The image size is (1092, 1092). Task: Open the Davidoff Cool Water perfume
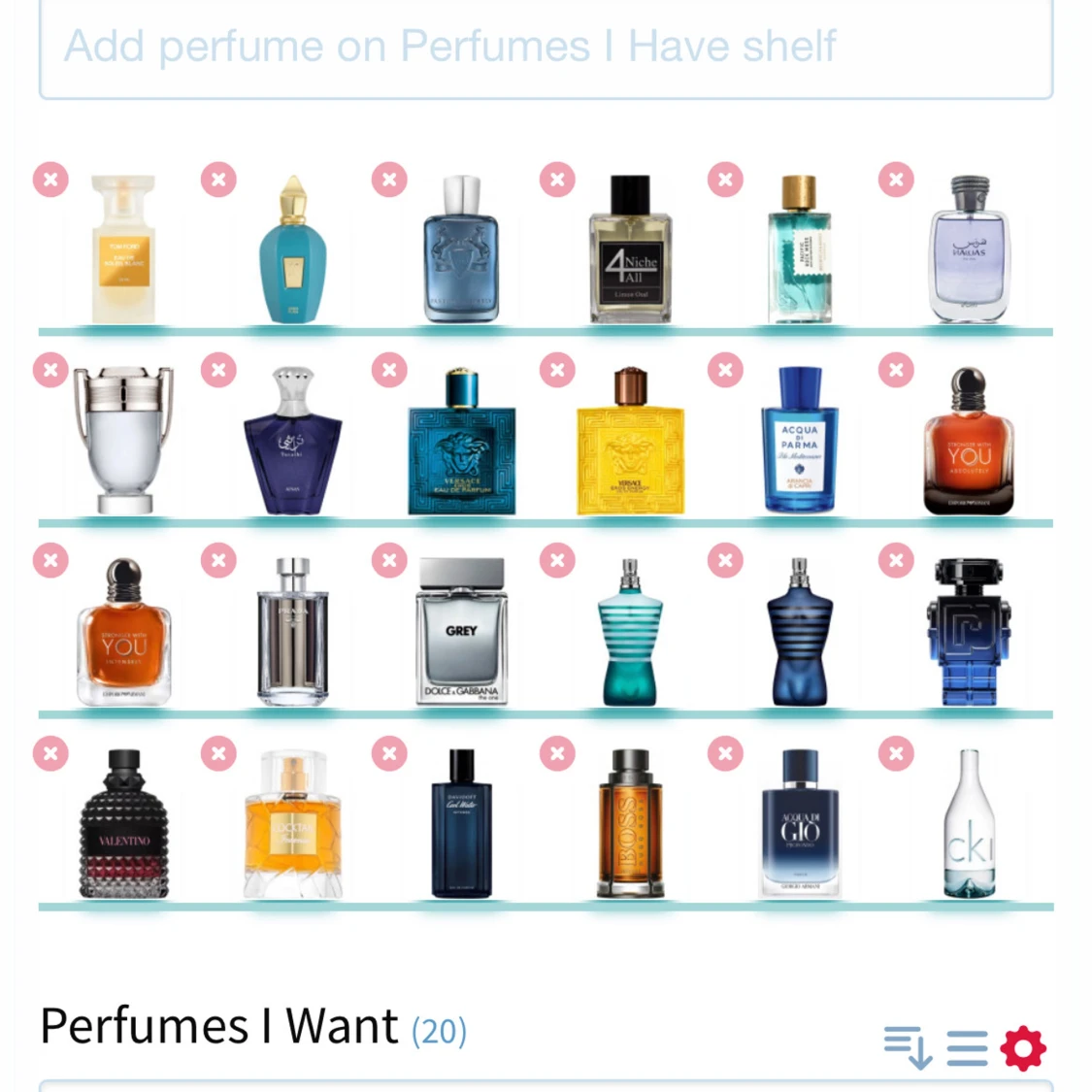[461, 825]
